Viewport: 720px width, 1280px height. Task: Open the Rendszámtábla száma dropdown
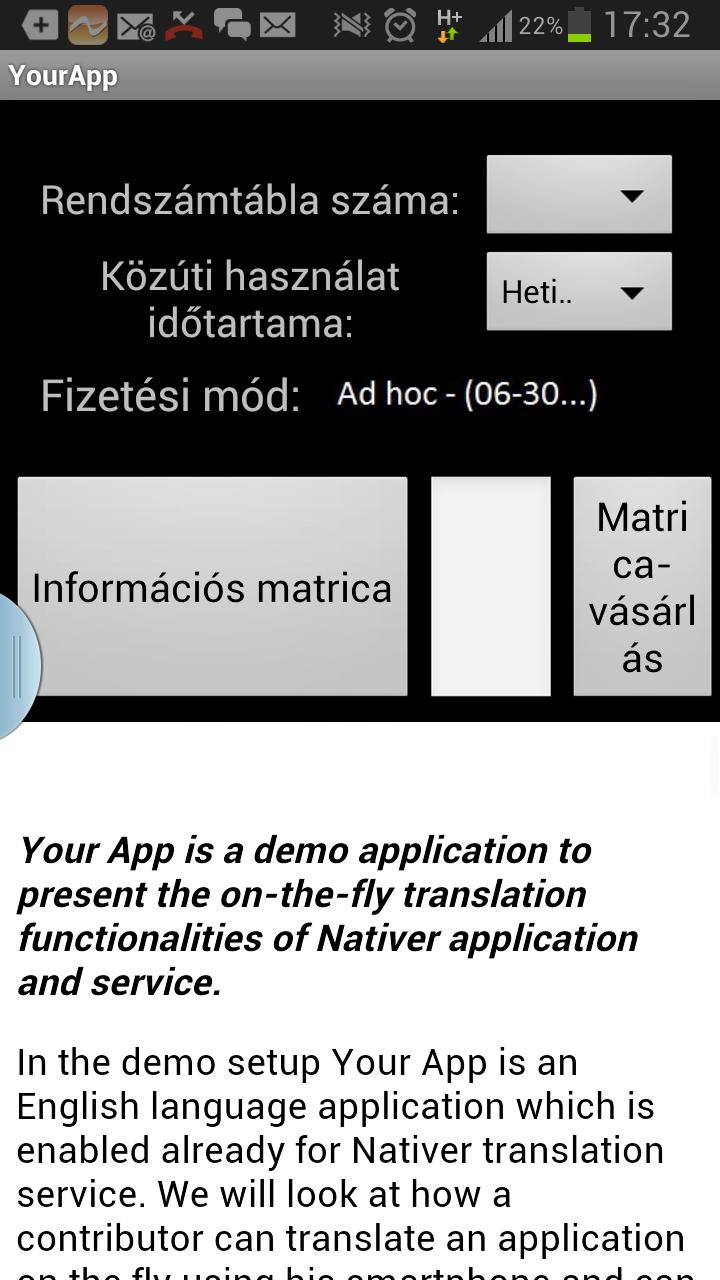[579, 195]
